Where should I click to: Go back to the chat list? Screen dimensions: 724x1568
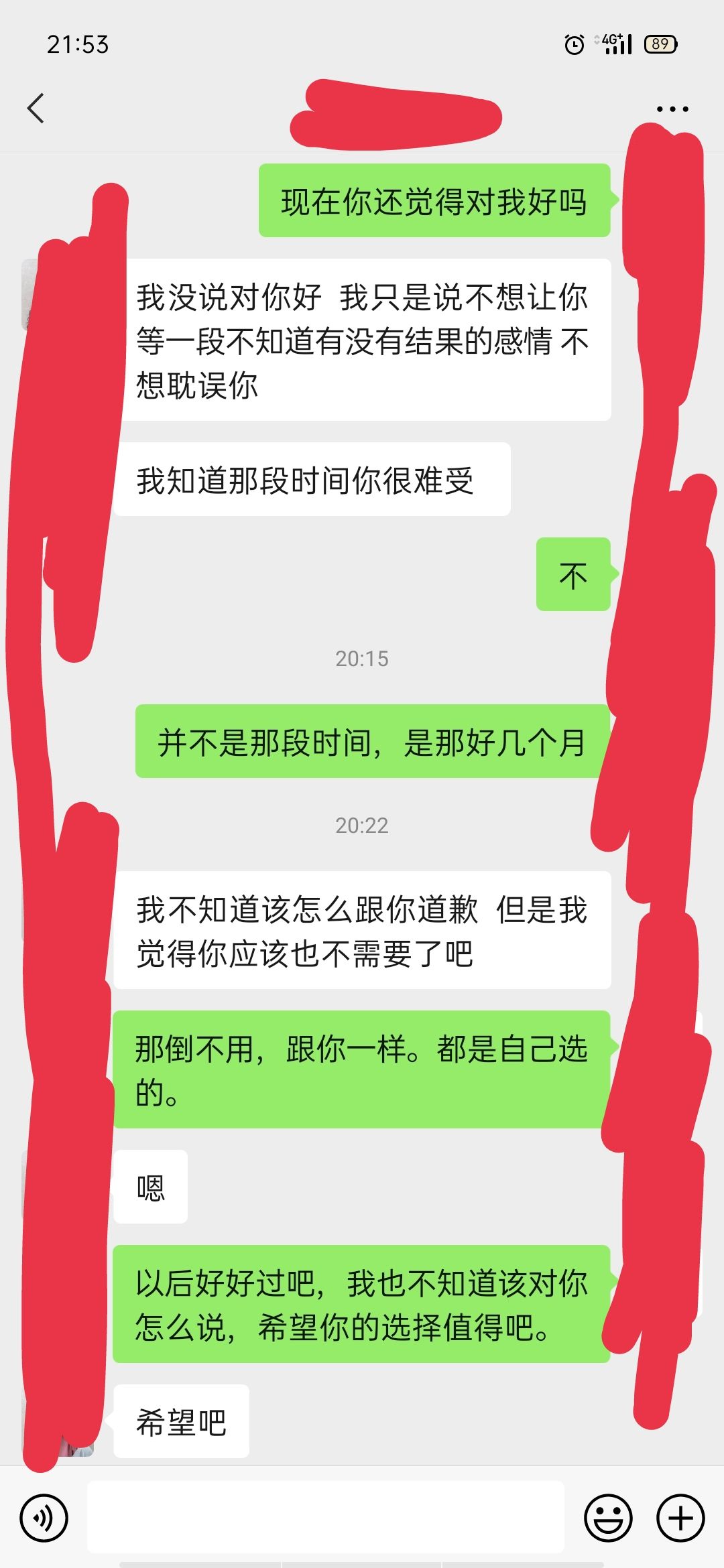(36, 109)
